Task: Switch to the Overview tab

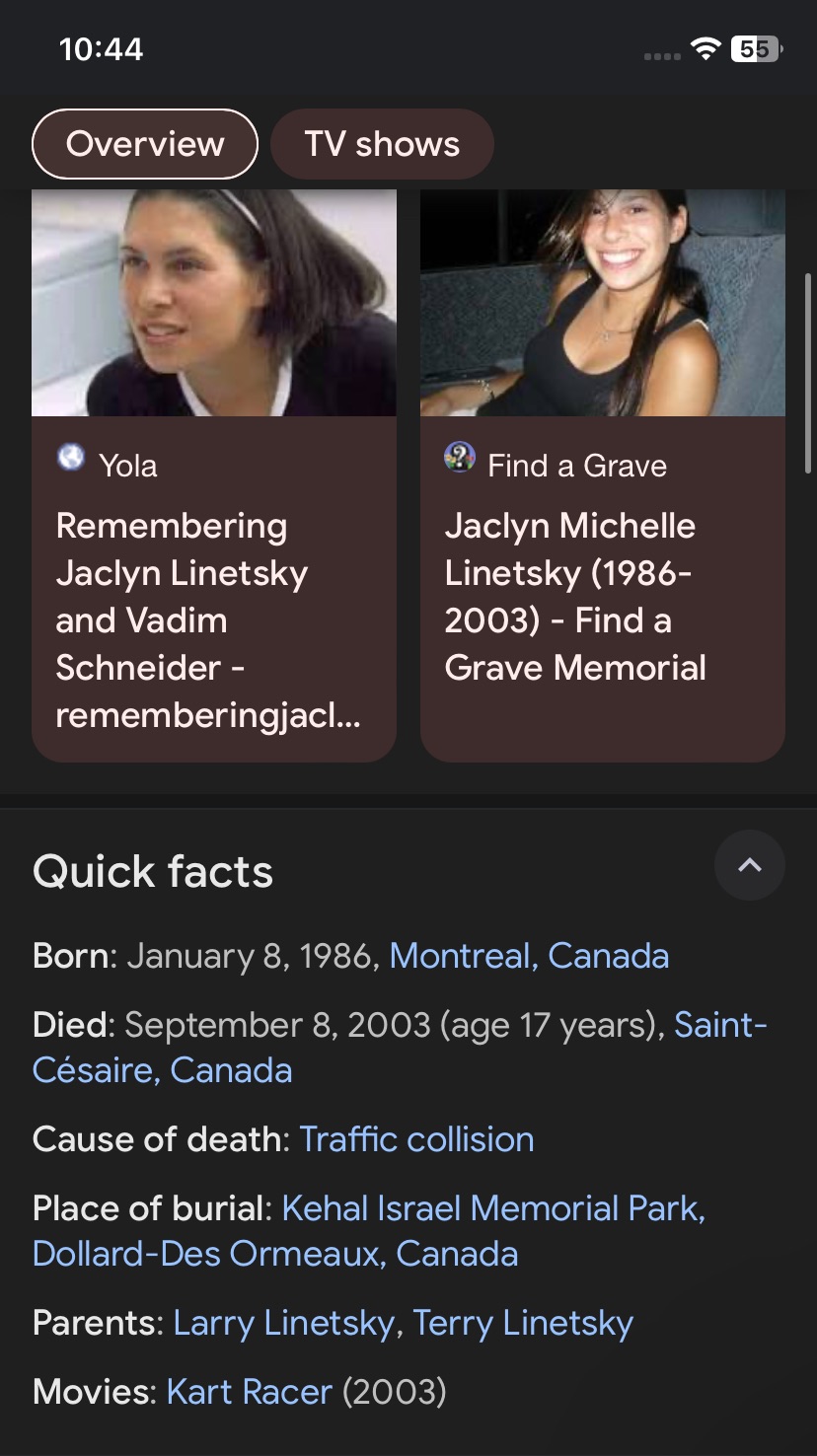Action: coord(145,144)
